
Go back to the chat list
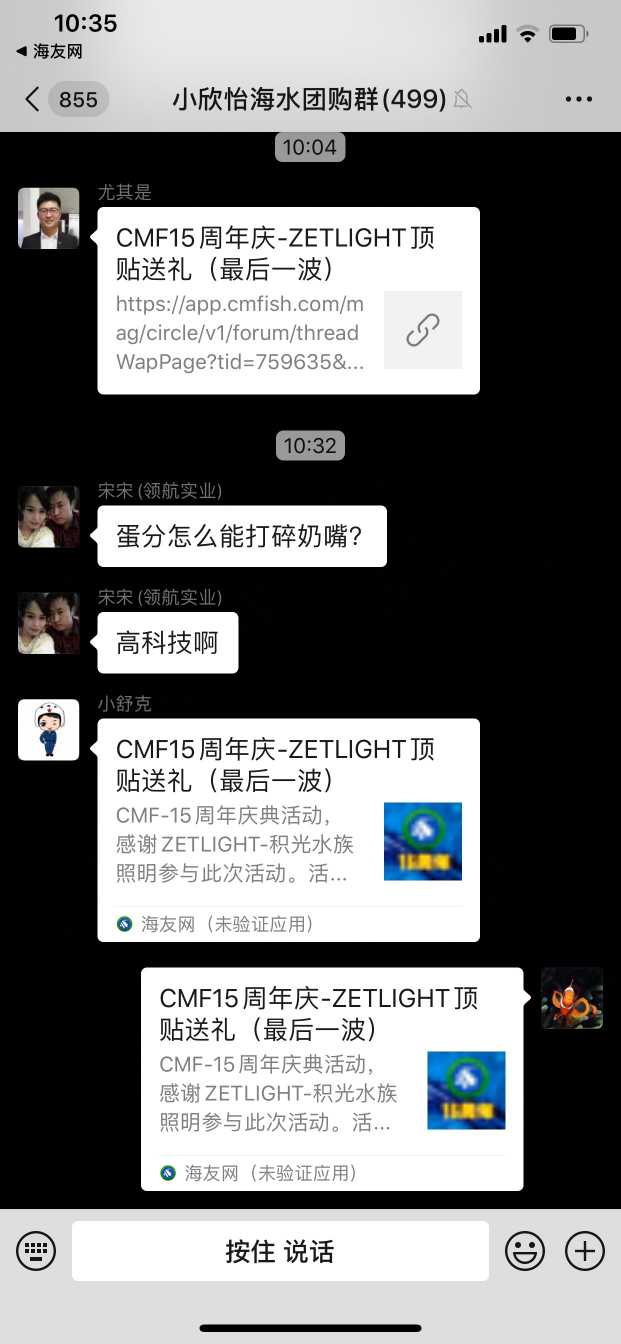tap(33, 99)
